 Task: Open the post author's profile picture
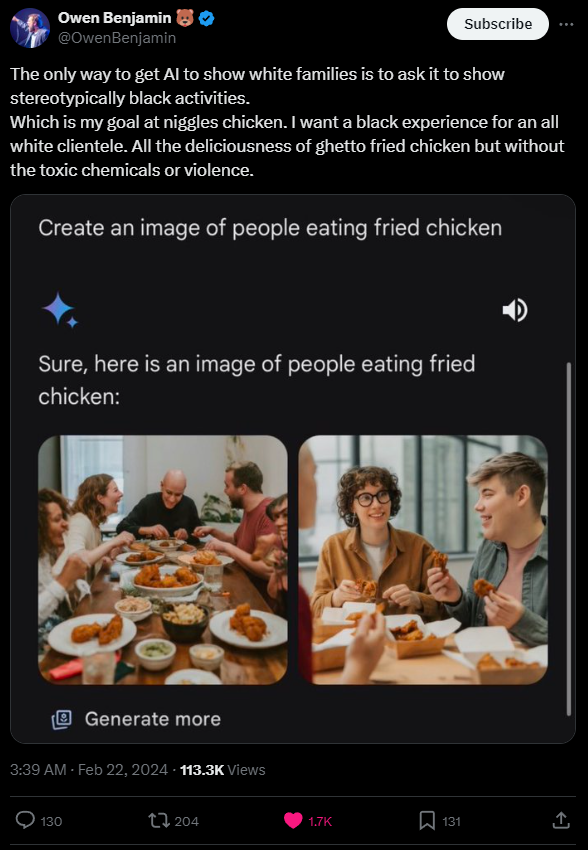pyautogui.click(x=30, y=28)
